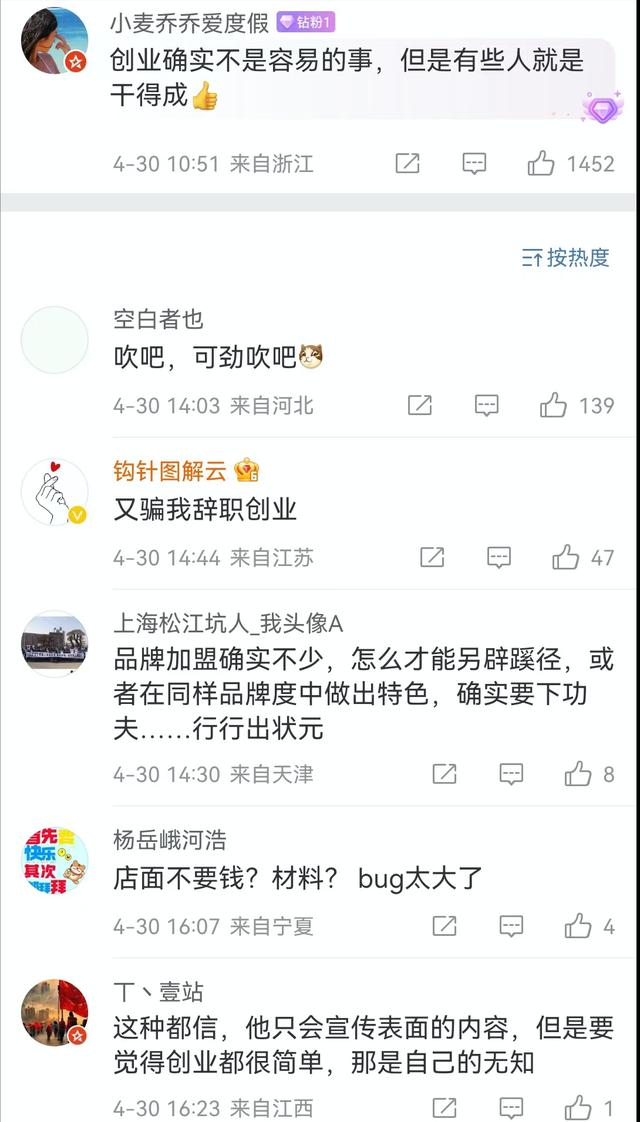Like 钩针图解云's comment

click(x=565, y=558)
